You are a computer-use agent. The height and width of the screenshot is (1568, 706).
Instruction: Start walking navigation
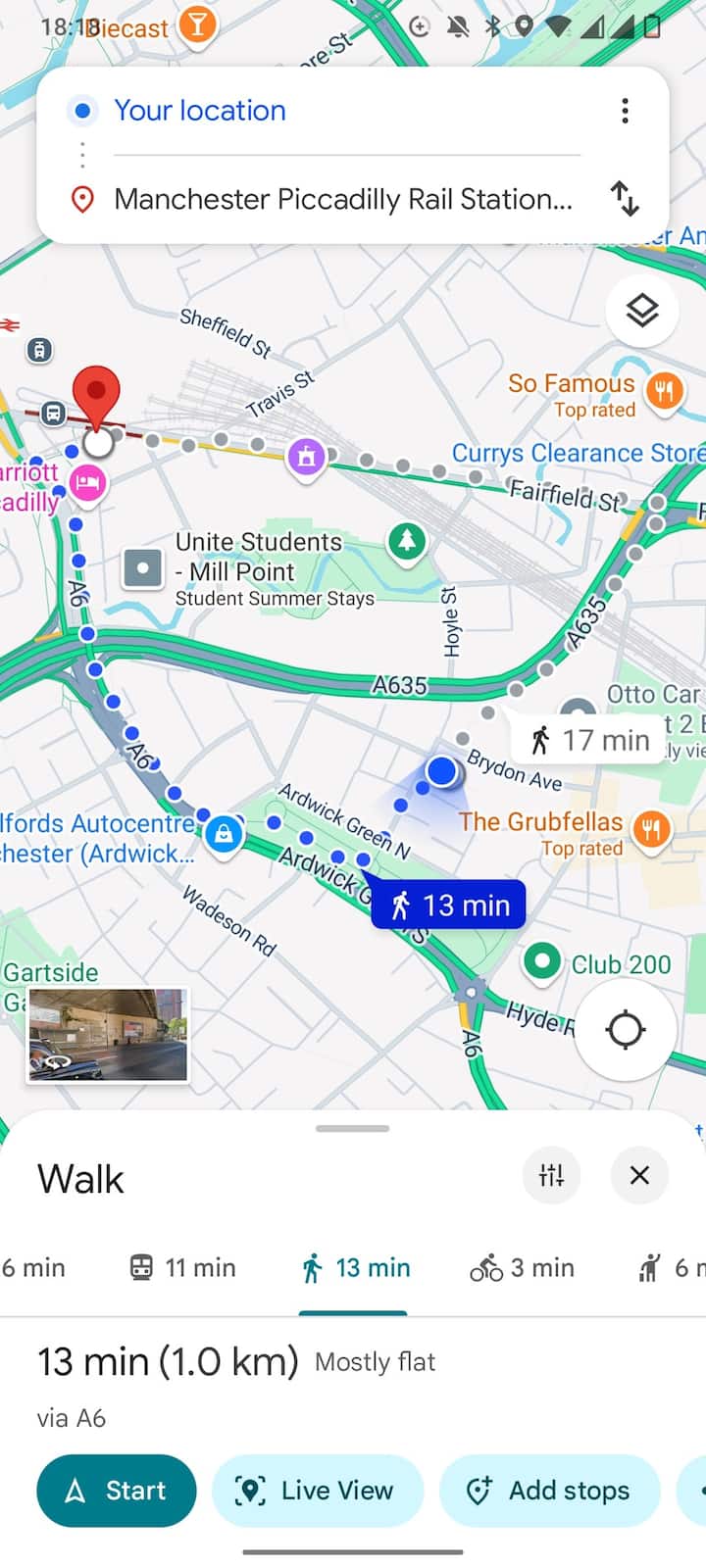(x=116, y=1491)
